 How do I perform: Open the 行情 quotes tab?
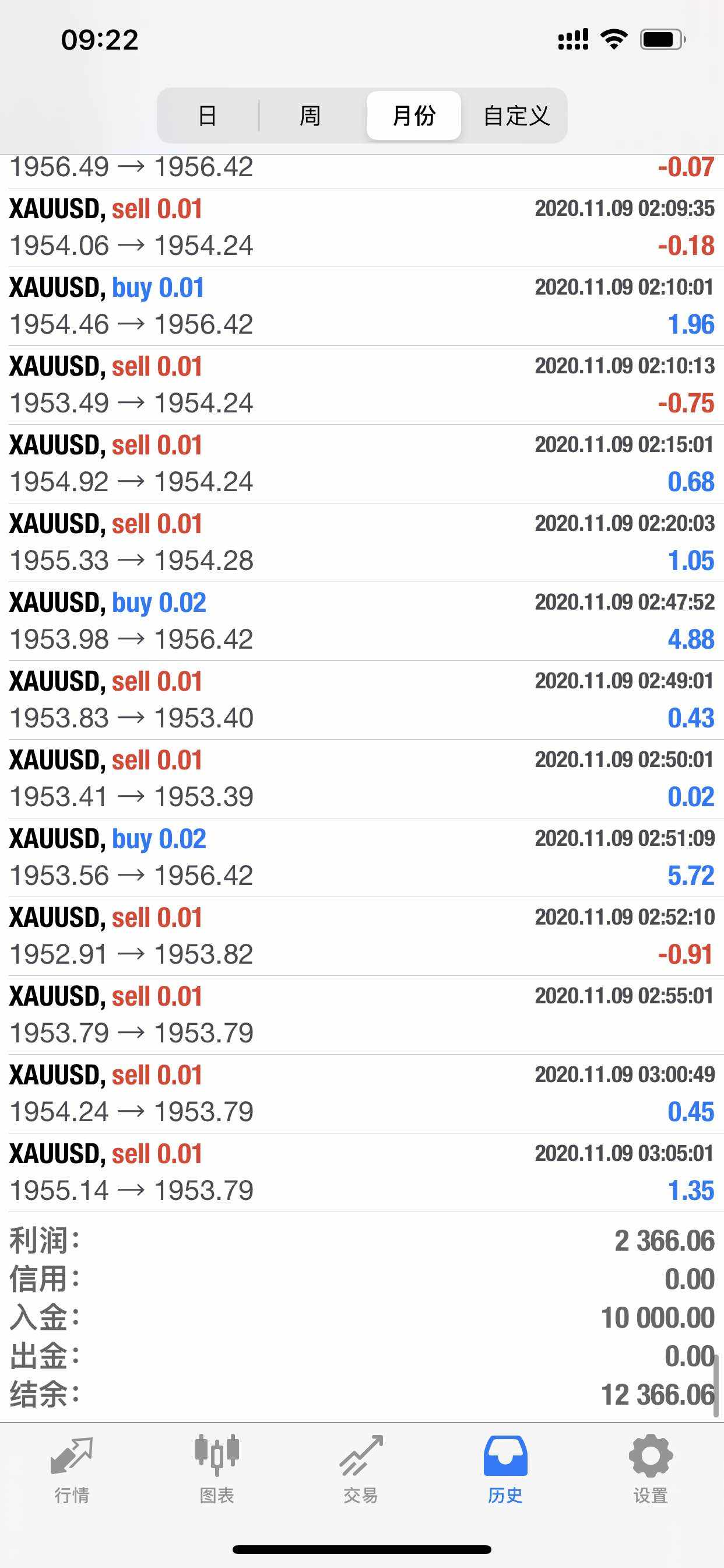click(x=72, y=1469)
